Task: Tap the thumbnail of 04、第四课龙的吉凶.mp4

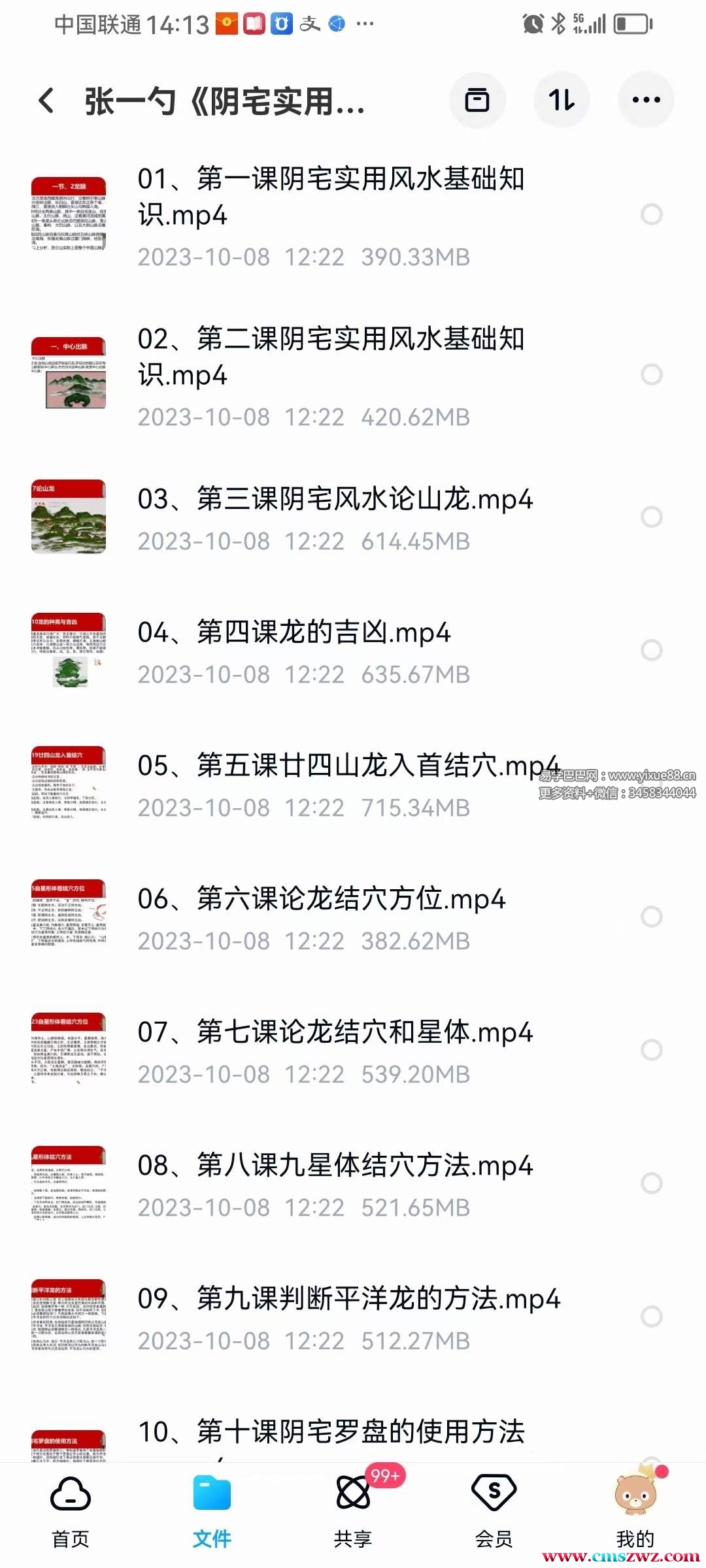Action: coord(69,651)
